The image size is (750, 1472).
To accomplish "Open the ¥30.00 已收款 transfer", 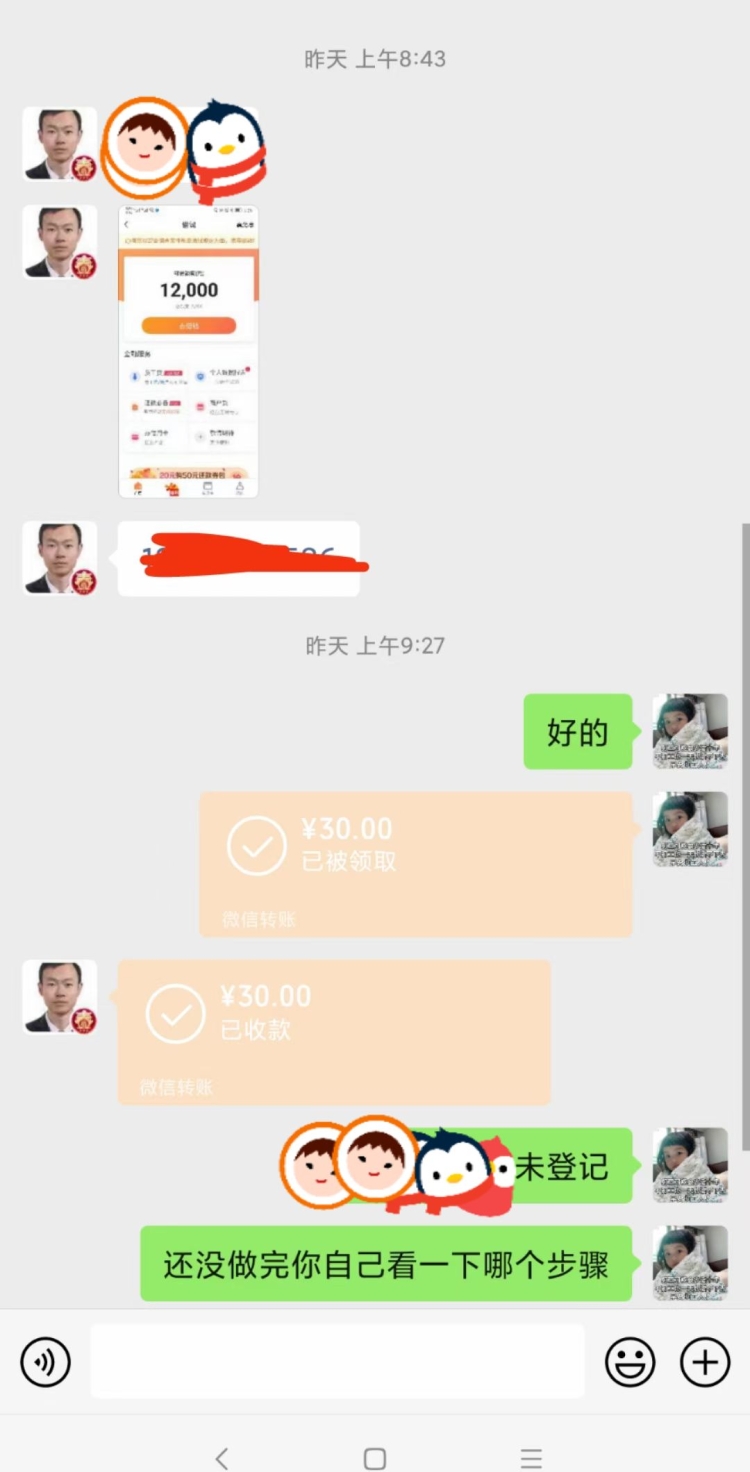I will 334,1032.
